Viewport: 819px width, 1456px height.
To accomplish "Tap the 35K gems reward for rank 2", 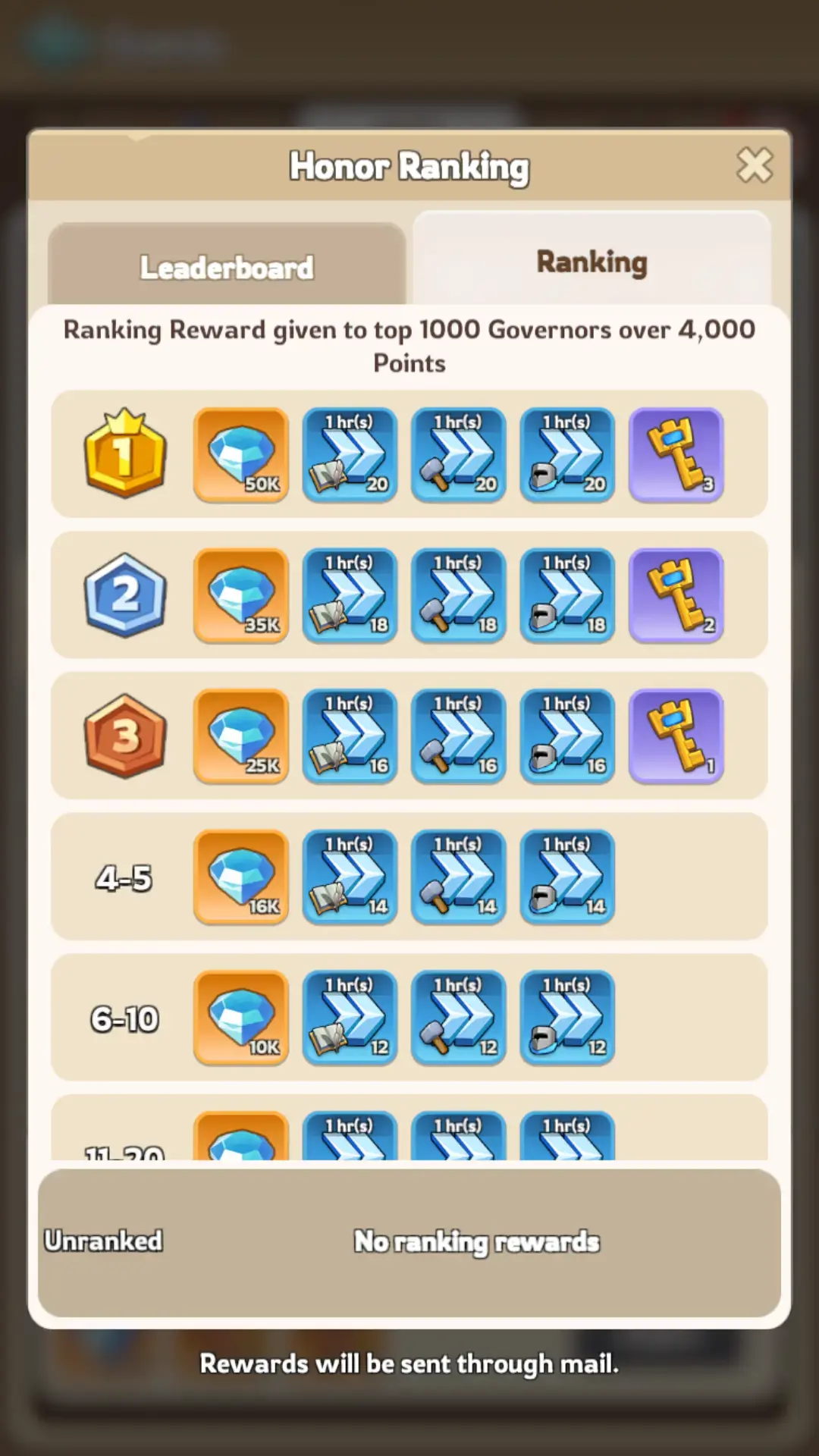I will pos(241,596).
